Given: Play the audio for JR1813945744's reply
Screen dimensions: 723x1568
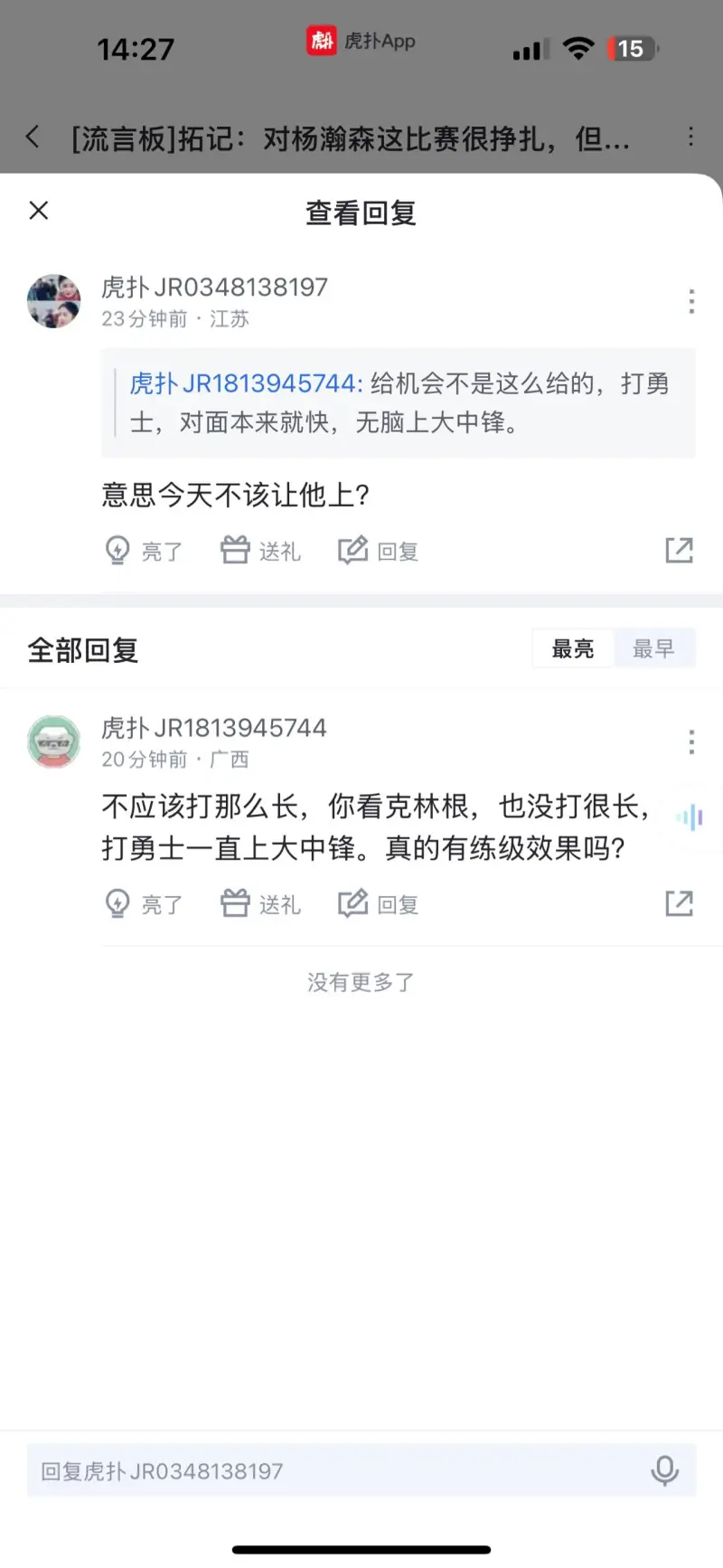Looking at the screenshot, I should [690, 818].
